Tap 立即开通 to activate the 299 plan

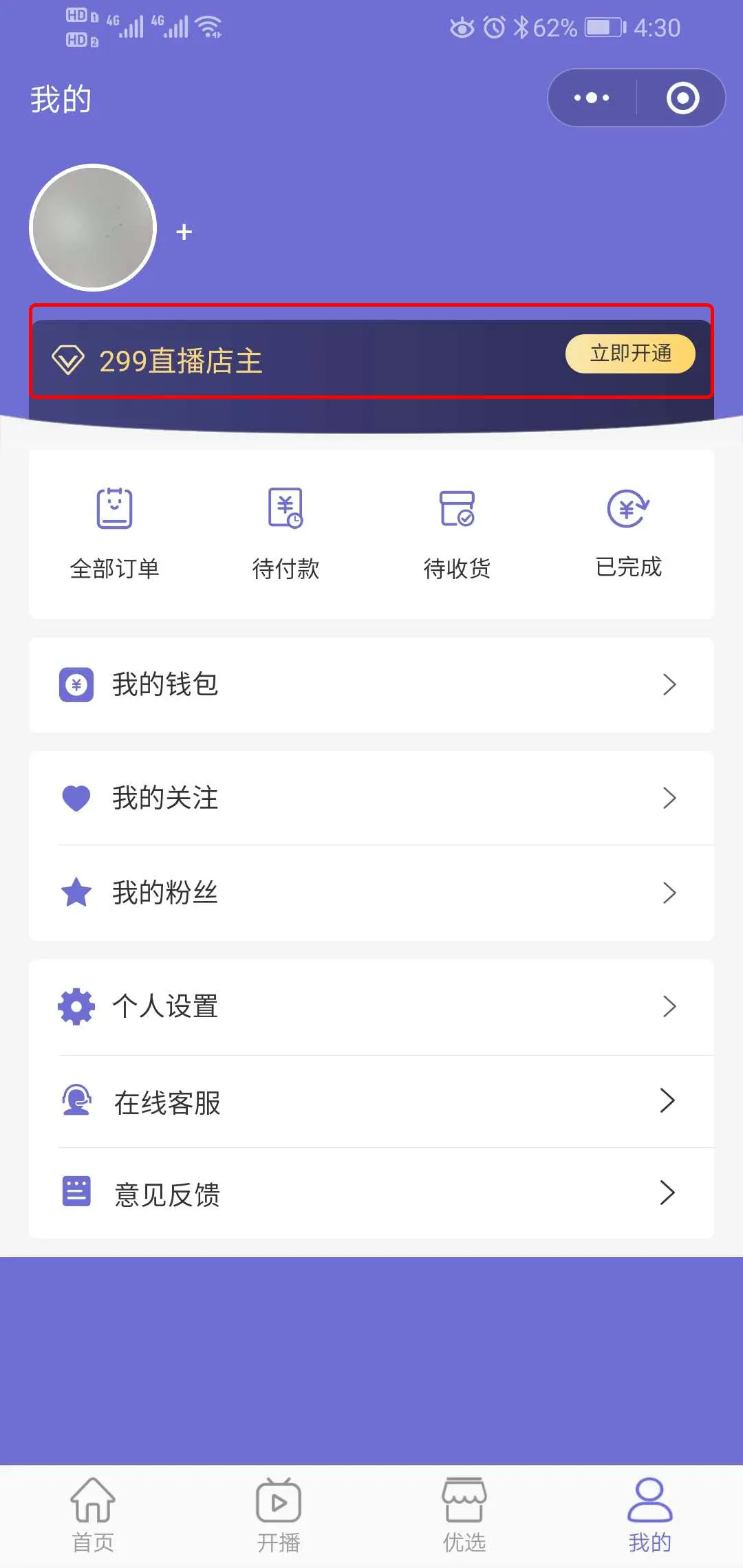(629, 353)
